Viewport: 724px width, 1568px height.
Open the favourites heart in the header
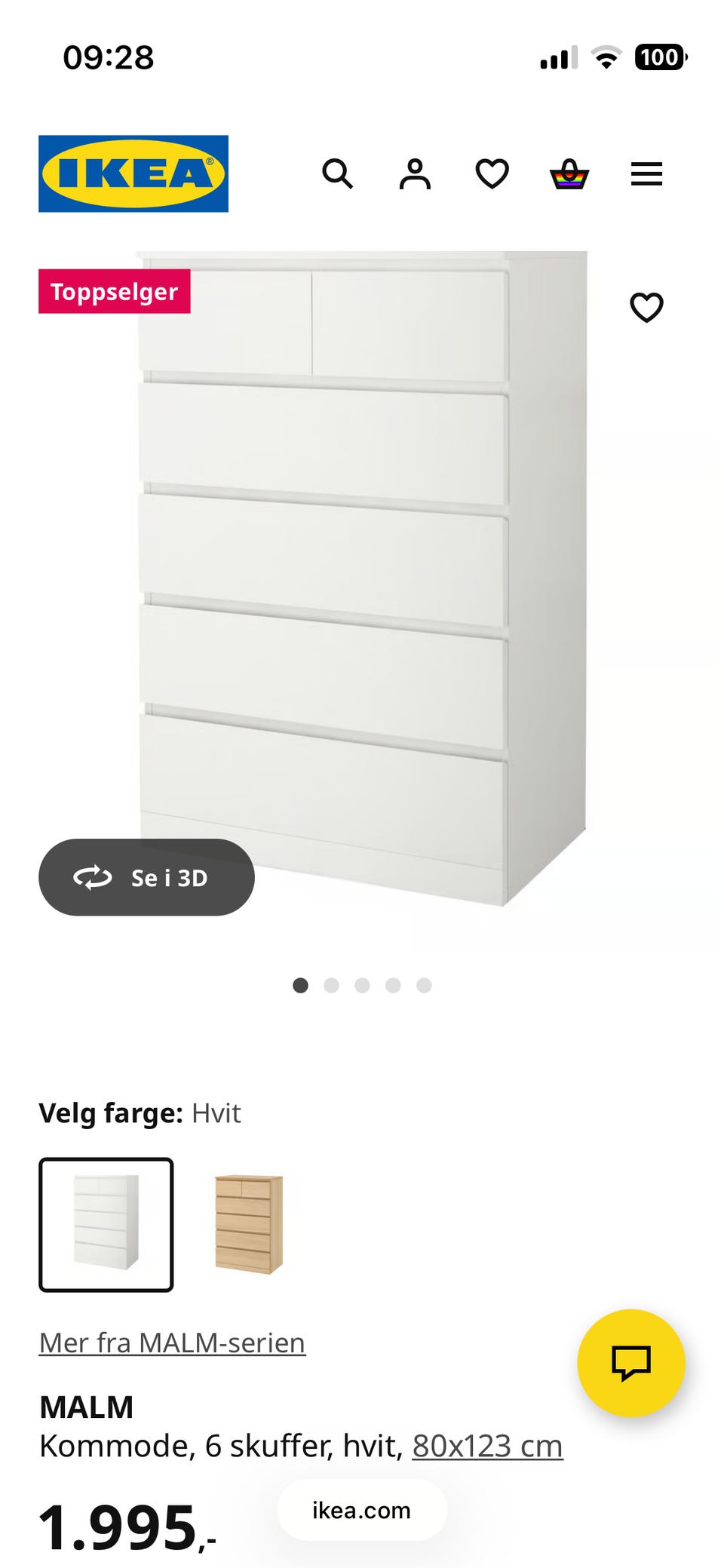492,174
